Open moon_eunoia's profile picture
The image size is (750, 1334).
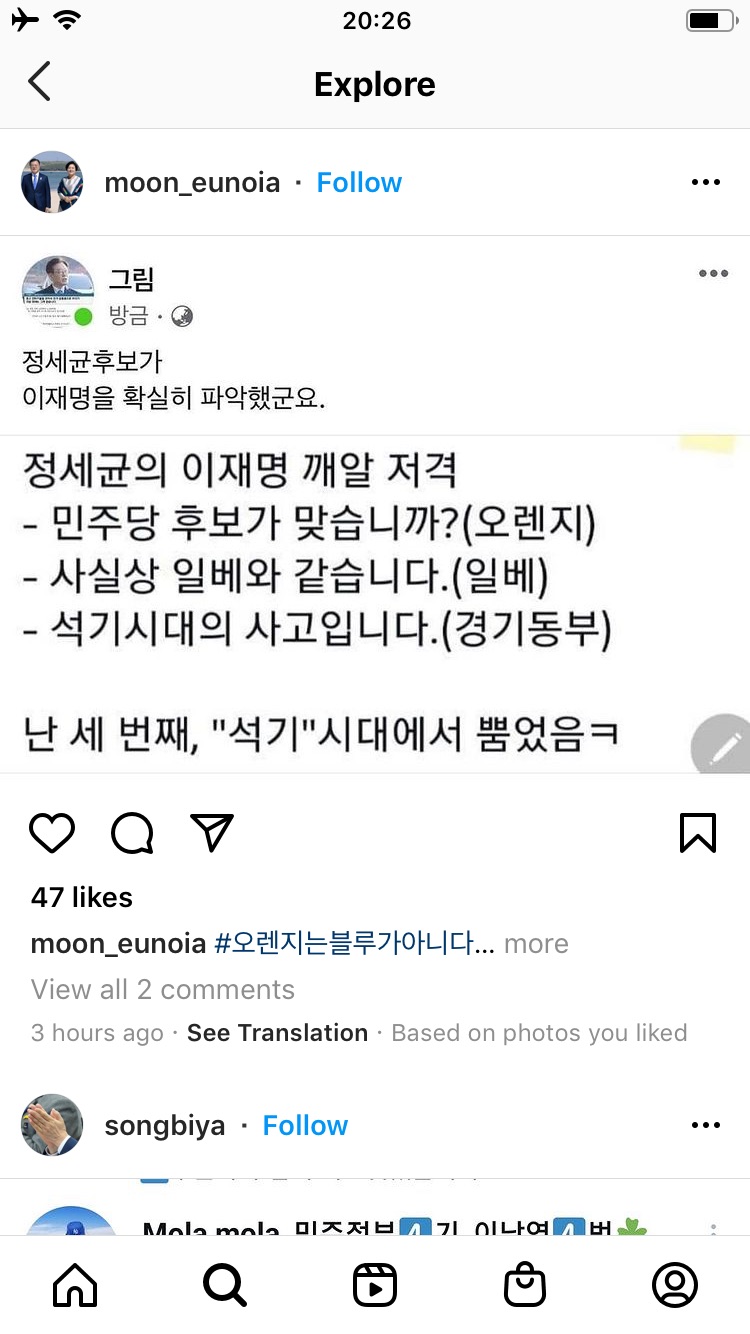(51, 182)
